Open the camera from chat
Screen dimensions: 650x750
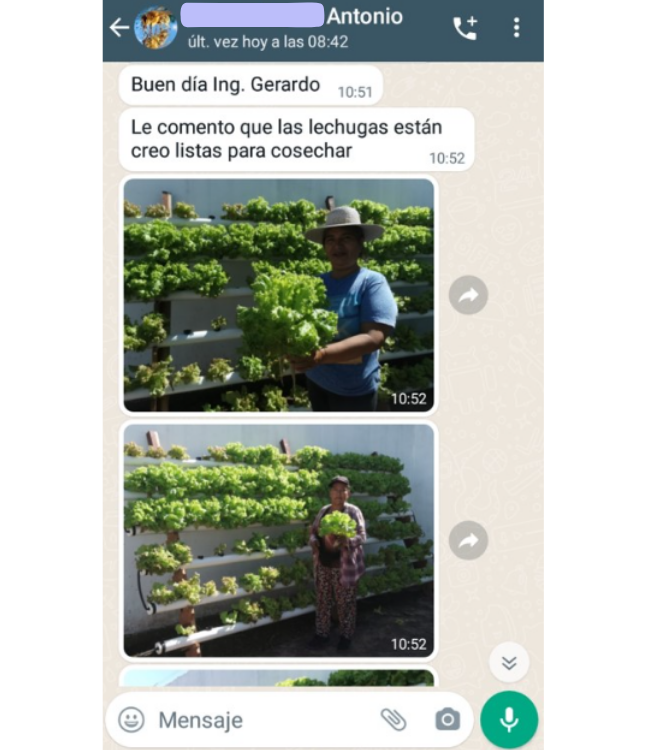click(447, 719)
